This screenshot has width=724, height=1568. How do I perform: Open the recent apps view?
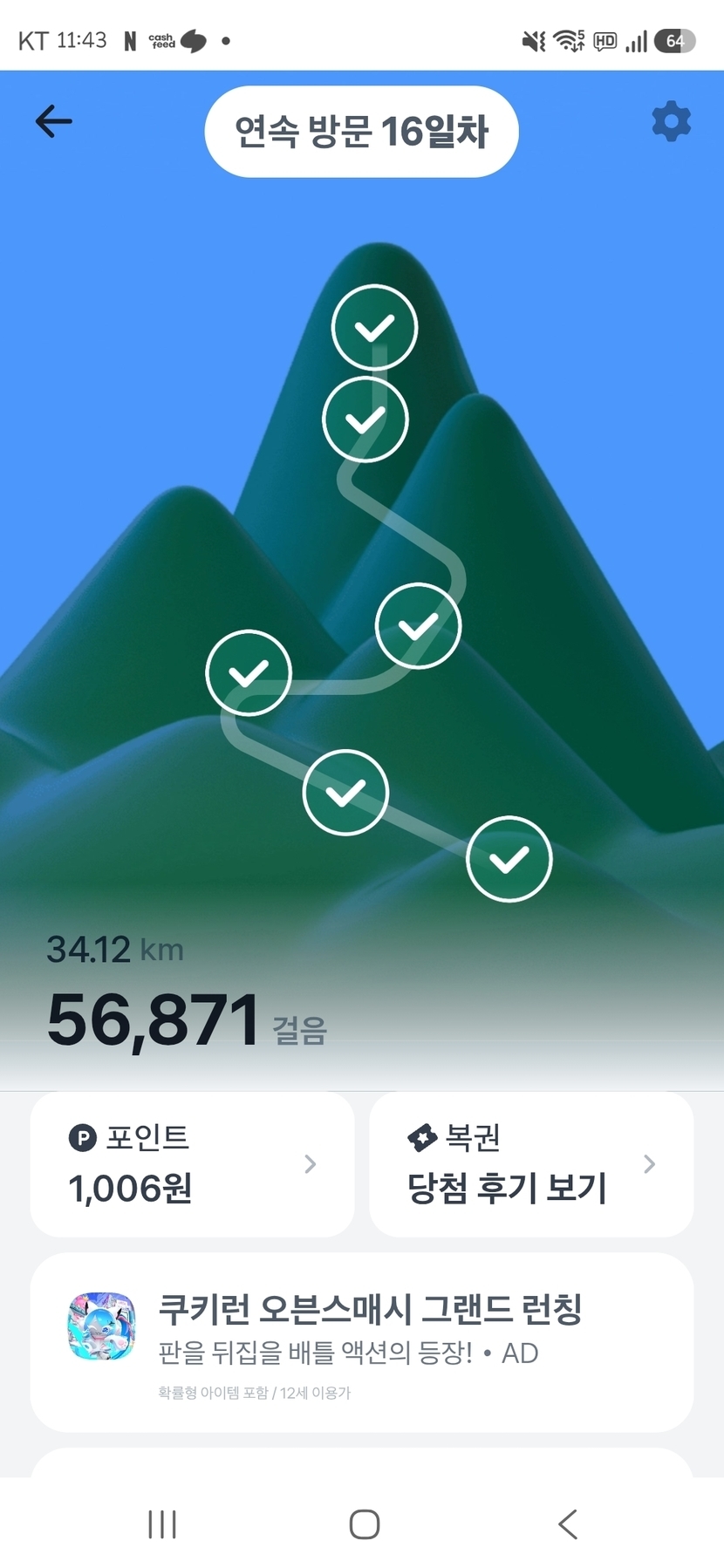[x=162, y=1524]
